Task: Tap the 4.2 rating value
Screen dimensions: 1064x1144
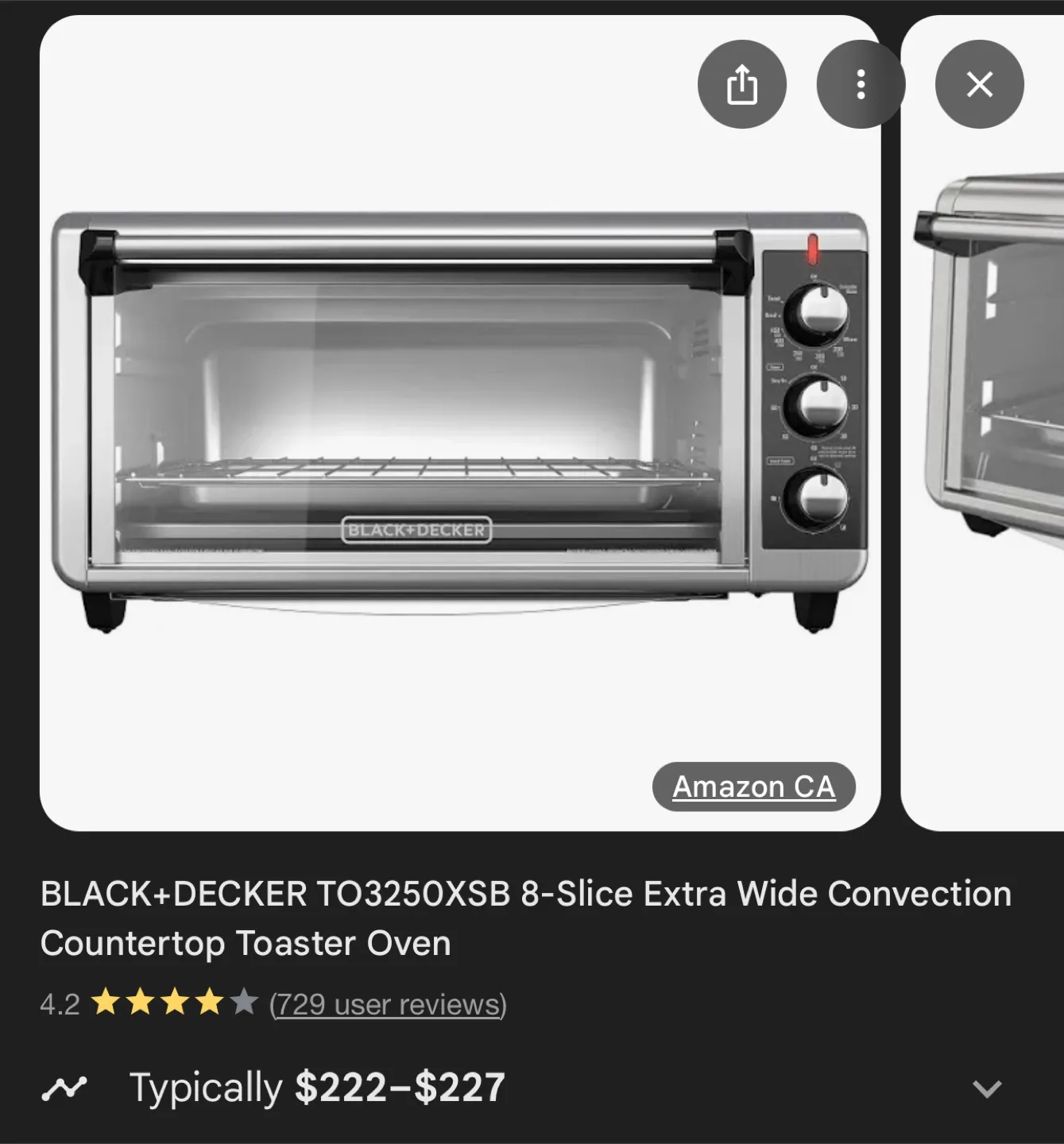Action: pos(58,1004)
